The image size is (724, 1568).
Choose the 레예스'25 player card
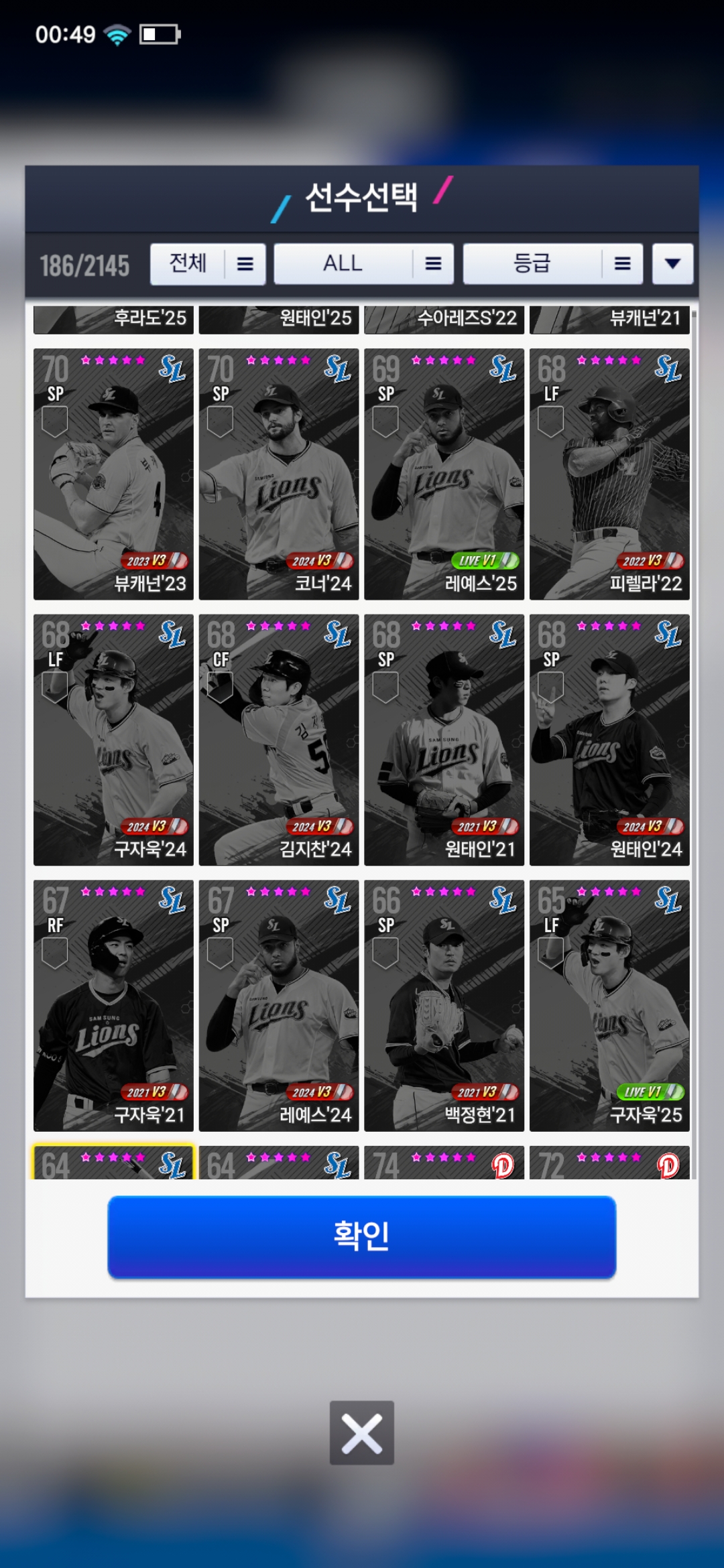click(444, 474)
